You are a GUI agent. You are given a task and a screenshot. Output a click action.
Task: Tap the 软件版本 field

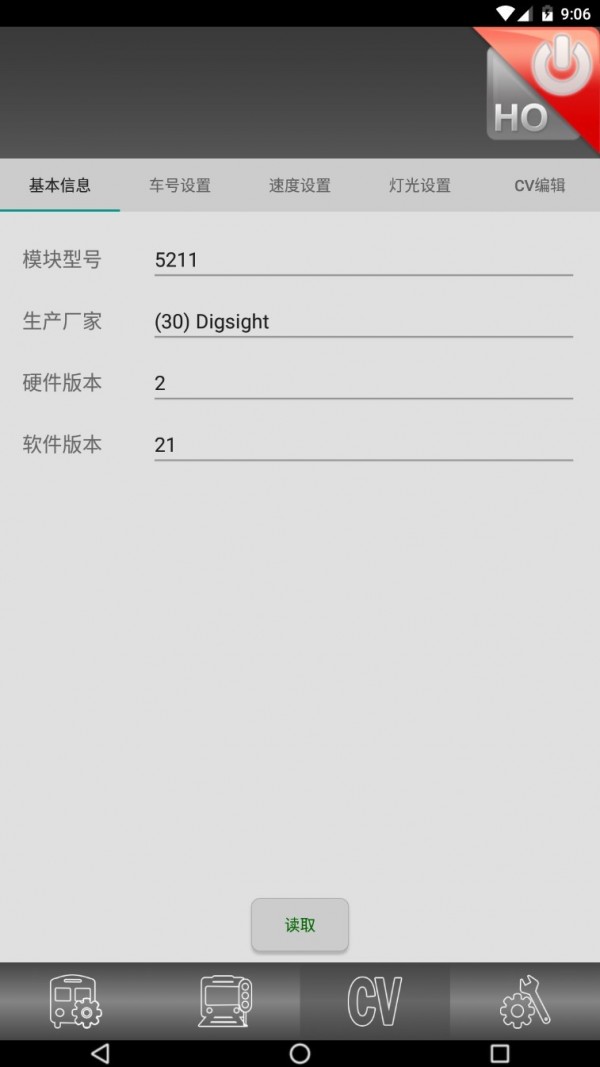pyautogui.click(x=363, y=445)
